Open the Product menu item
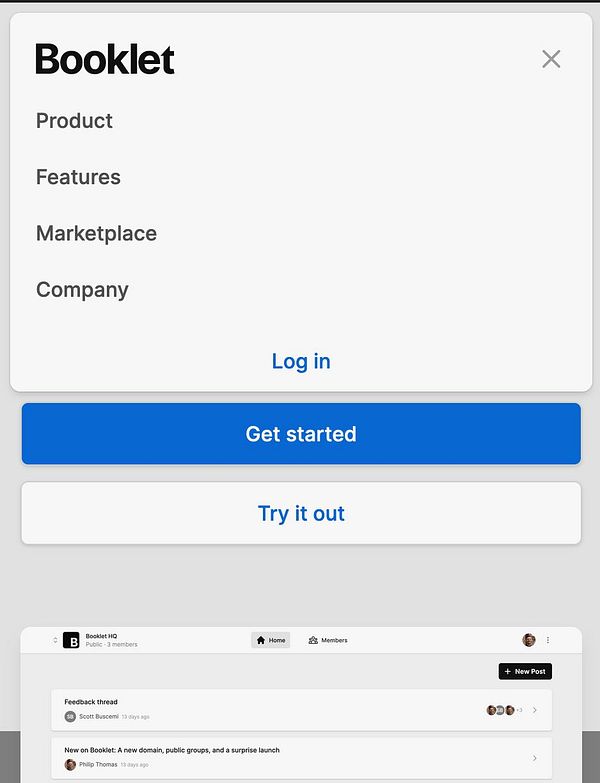The width and height of the screenshot is (600, 783). [x=74, y=121]
